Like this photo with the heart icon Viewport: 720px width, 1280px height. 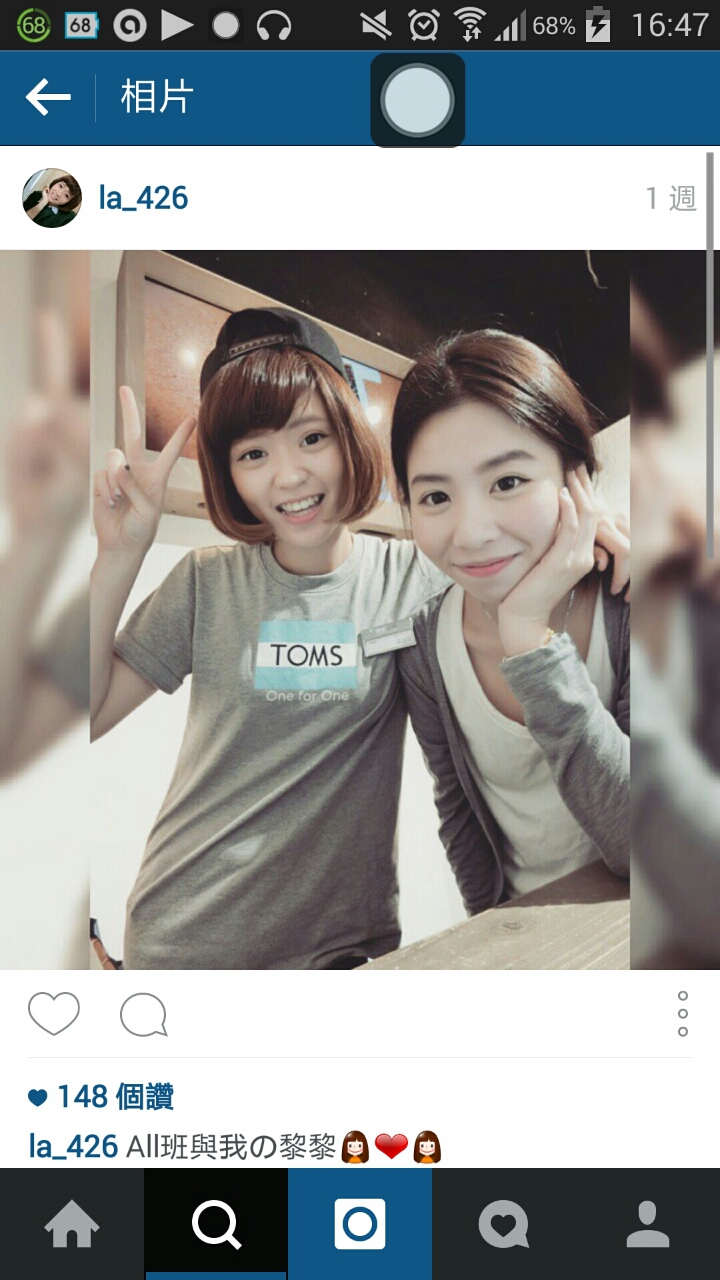[x=54, y=1014]
